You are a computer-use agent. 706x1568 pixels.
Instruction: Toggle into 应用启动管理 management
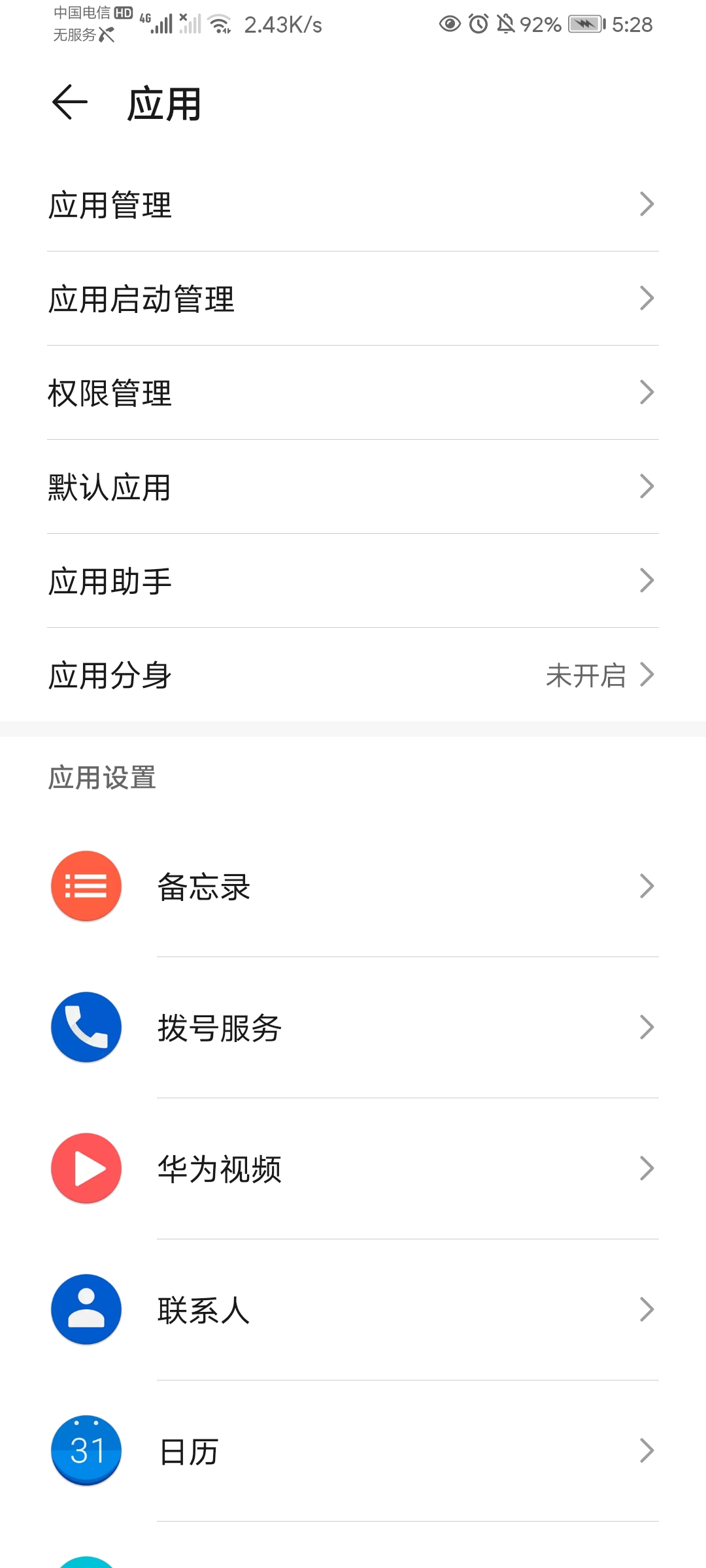(x=353, y=299)
